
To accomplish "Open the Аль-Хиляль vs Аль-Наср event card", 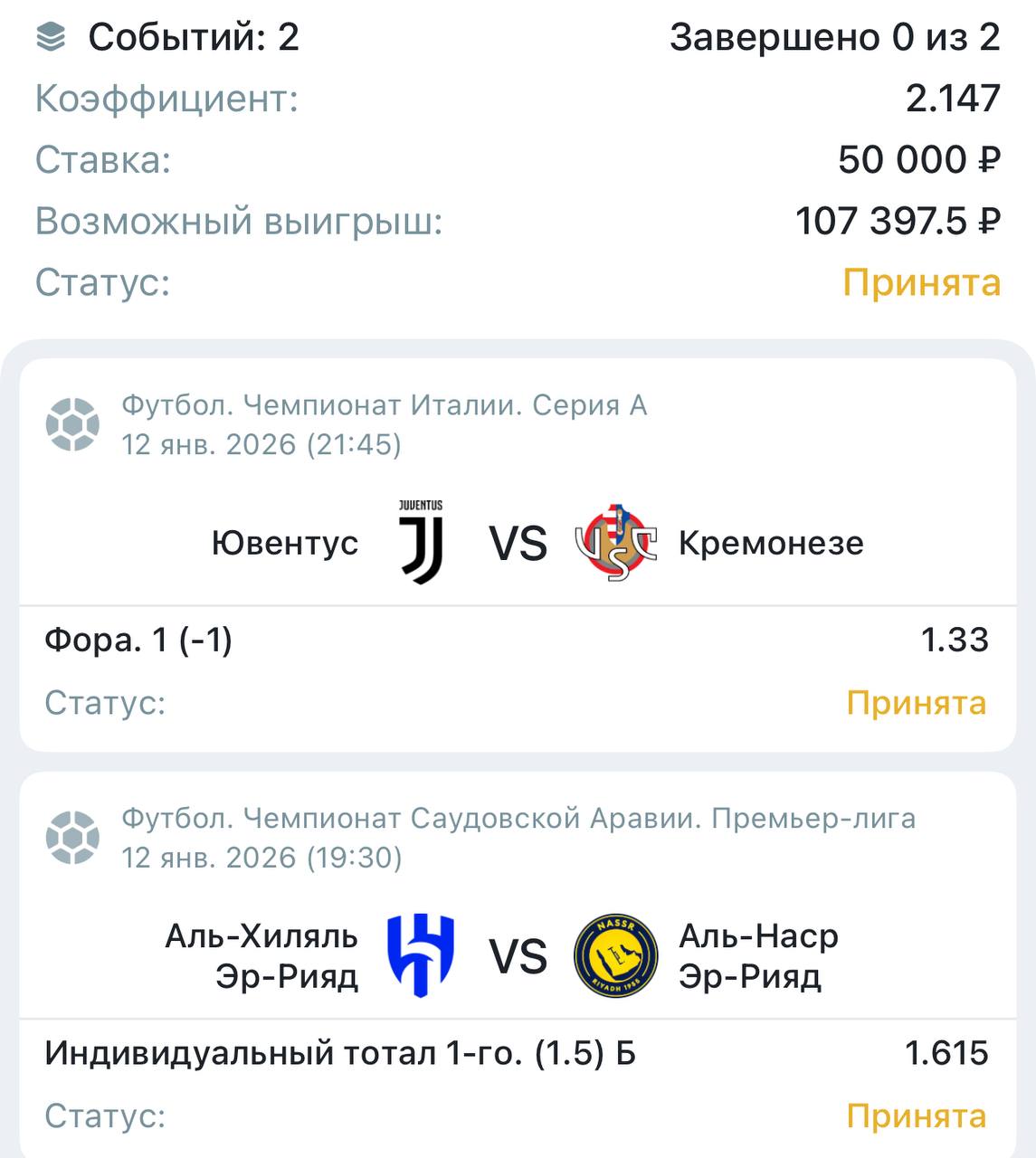I will point(518,956).
